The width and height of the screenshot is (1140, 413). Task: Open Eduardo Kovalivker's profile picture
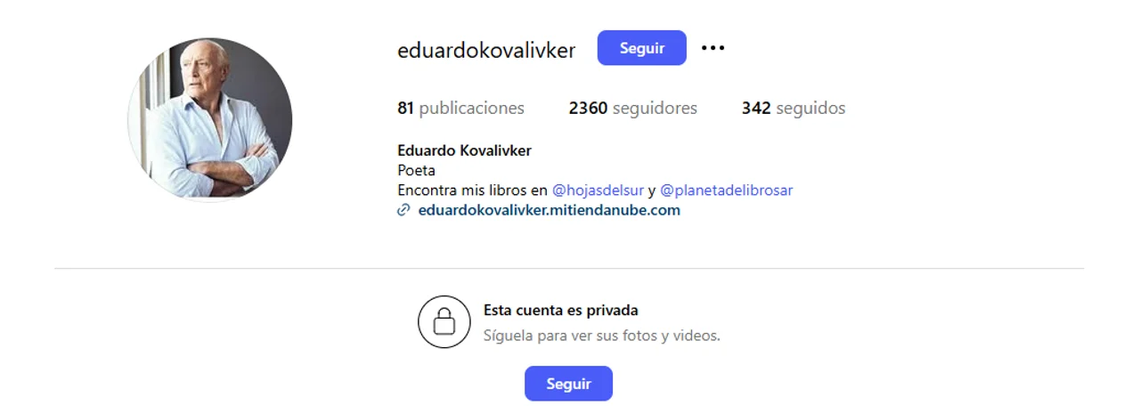point(210,120)
